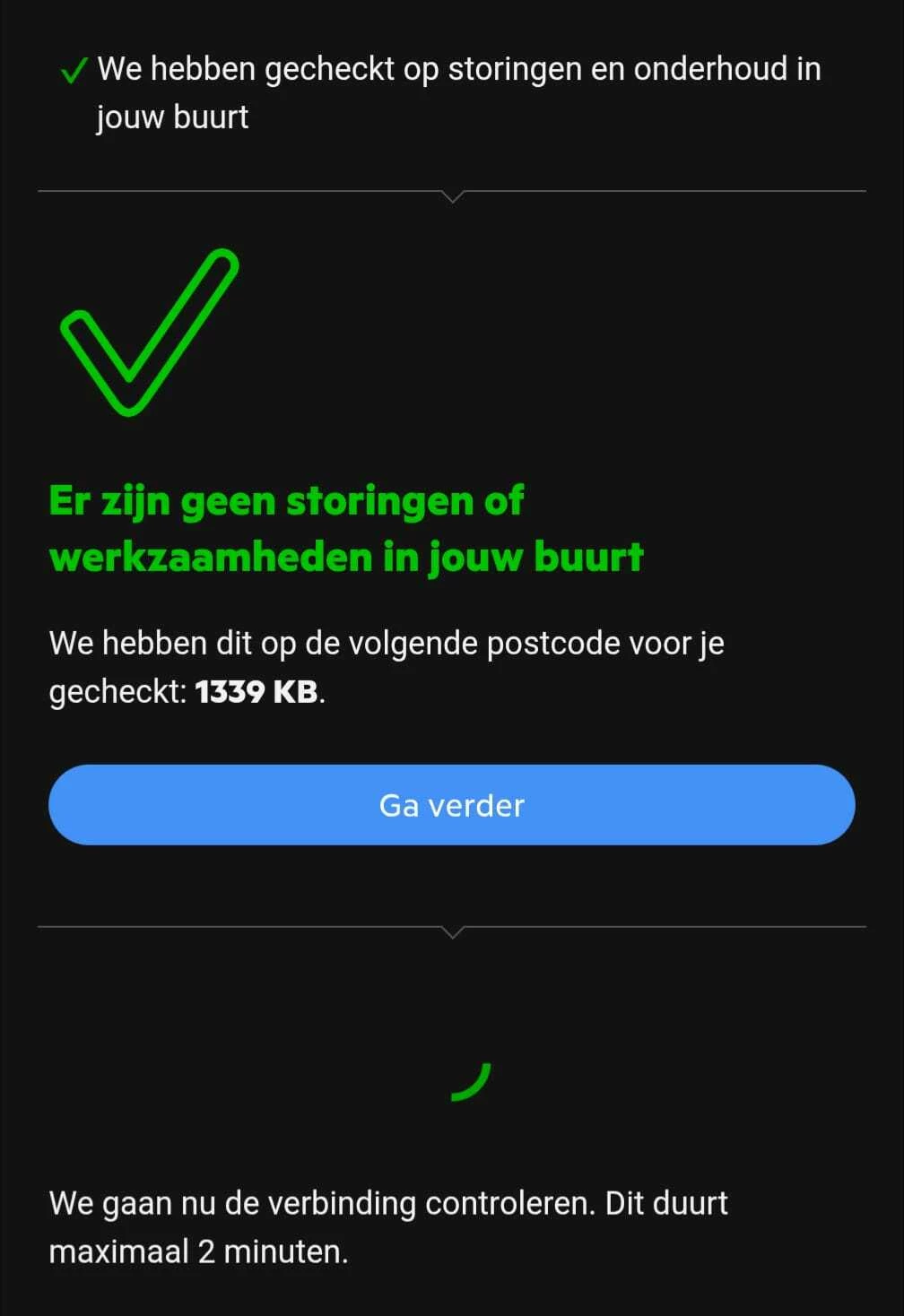Image resolution: width=904 pixels, height=1316 pixels.
Task: Tap the Ga verder button
Action: tap(451, 804)
